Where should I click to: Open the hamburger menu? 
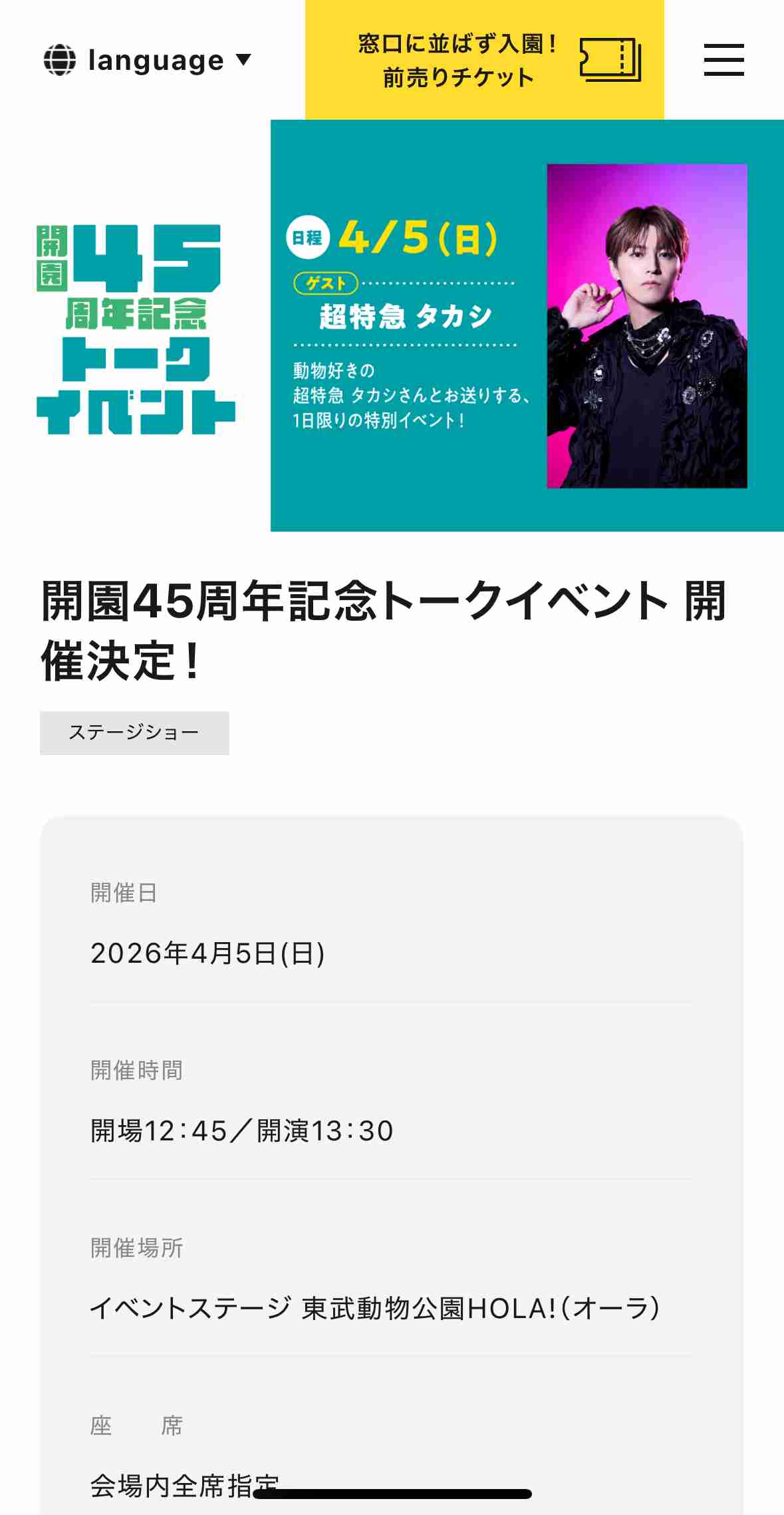[x=723, y=60]
